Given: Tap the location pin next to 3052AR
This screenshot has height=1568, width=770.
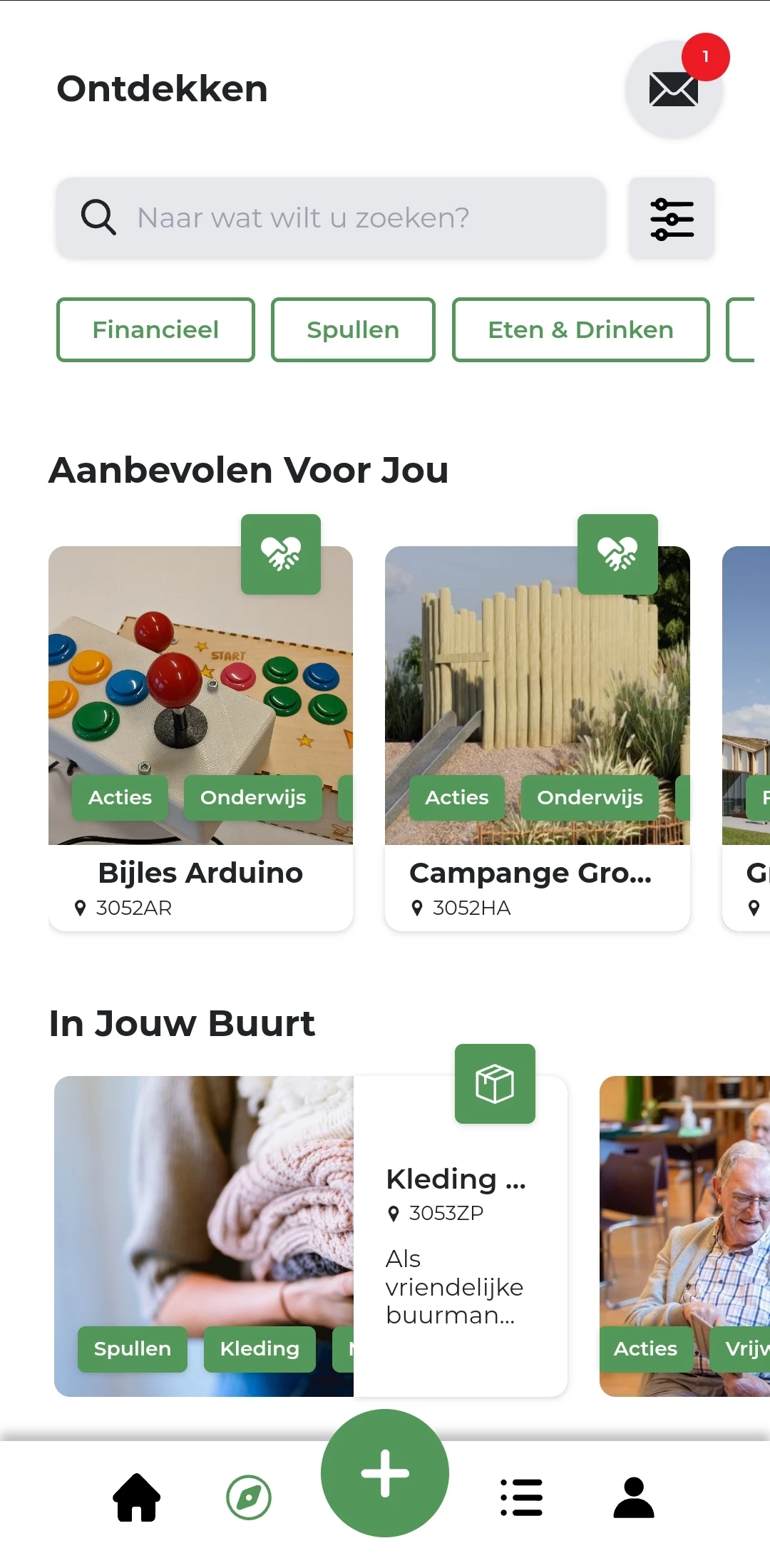Looking at the screenshot, I should (81, 908).
